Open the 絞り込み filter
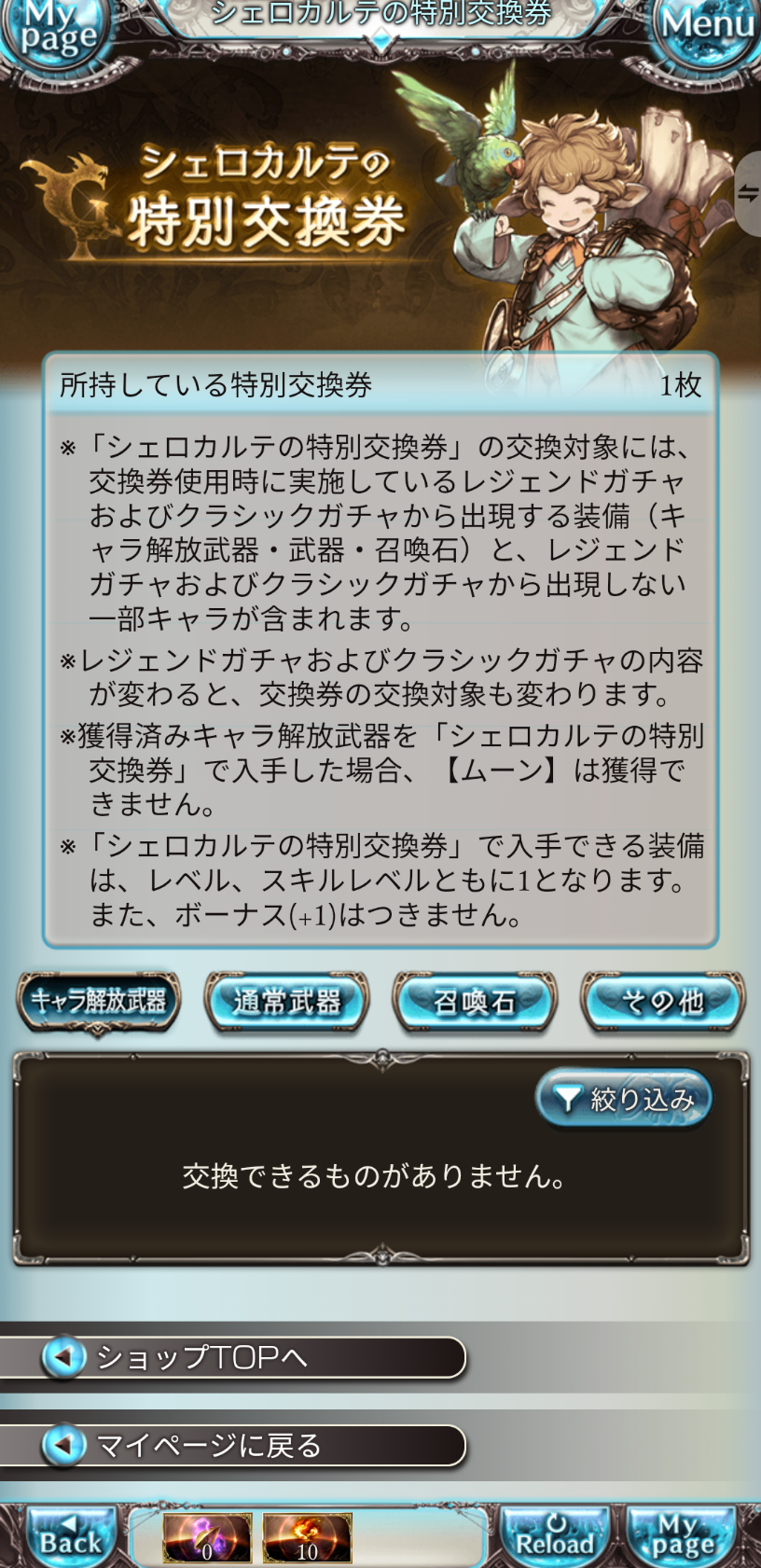761x1568 pixels. pos(623,1099)
